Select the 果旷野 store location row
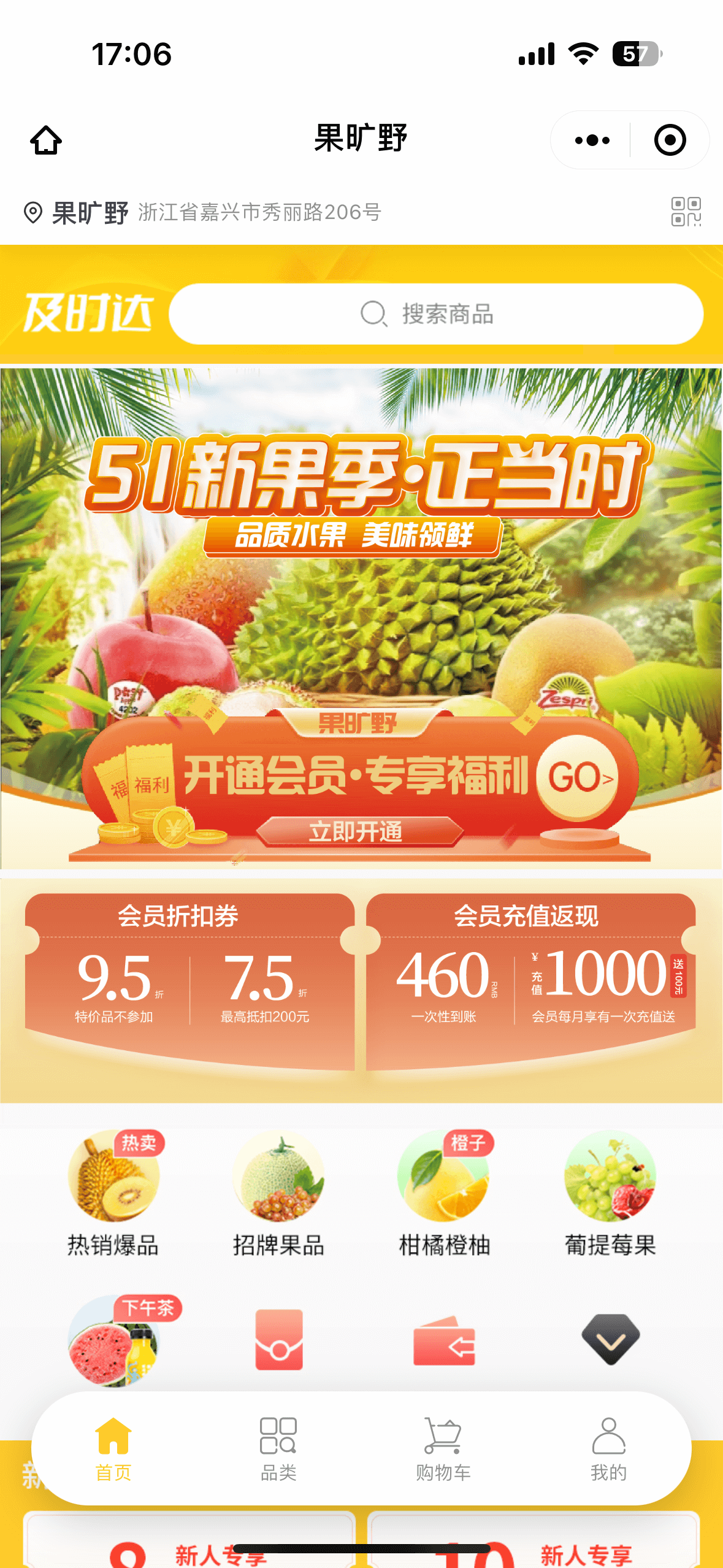The height and width of the screenshot is (1568, 723). pyautogui.click(x=202, y=213)
